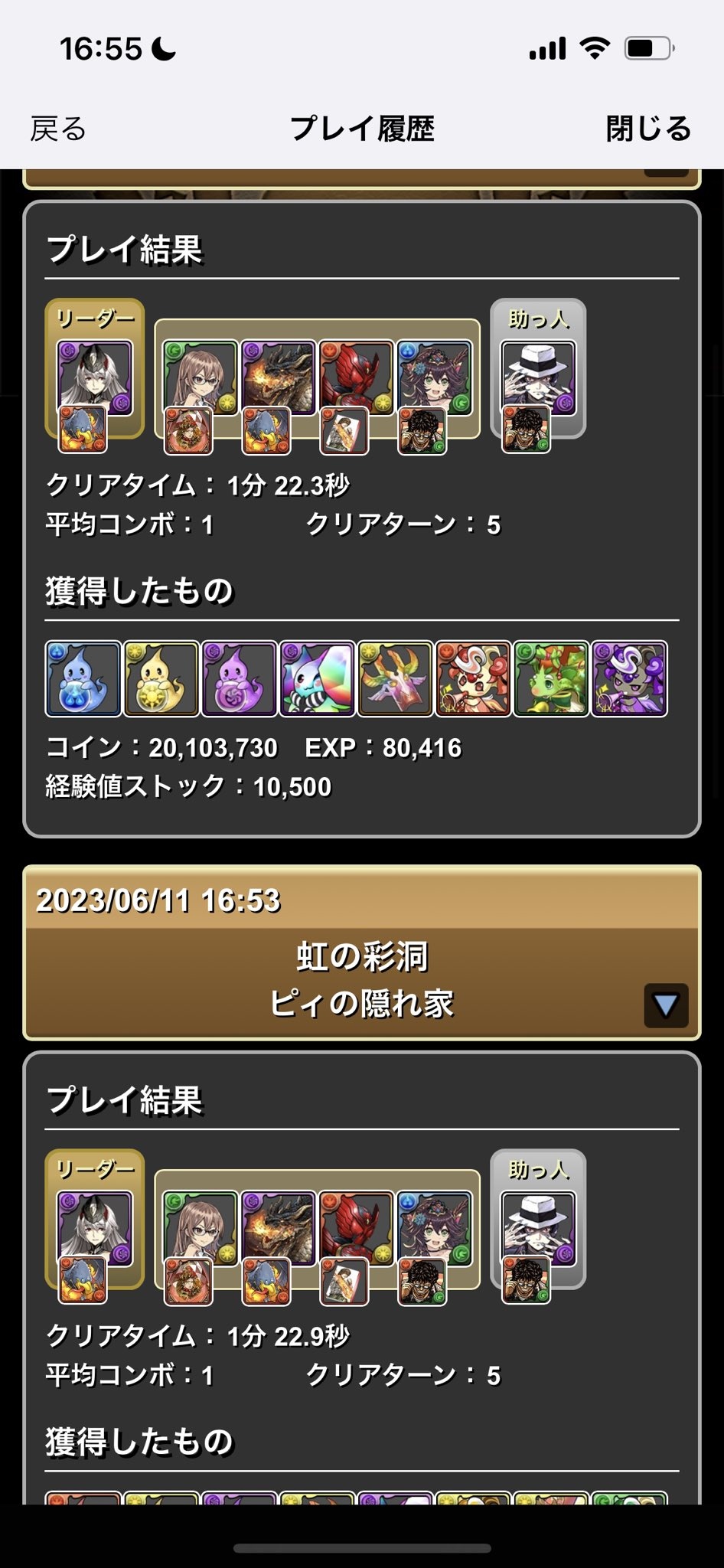
Task: Go back with 戻る
Action: pos(58,129)
